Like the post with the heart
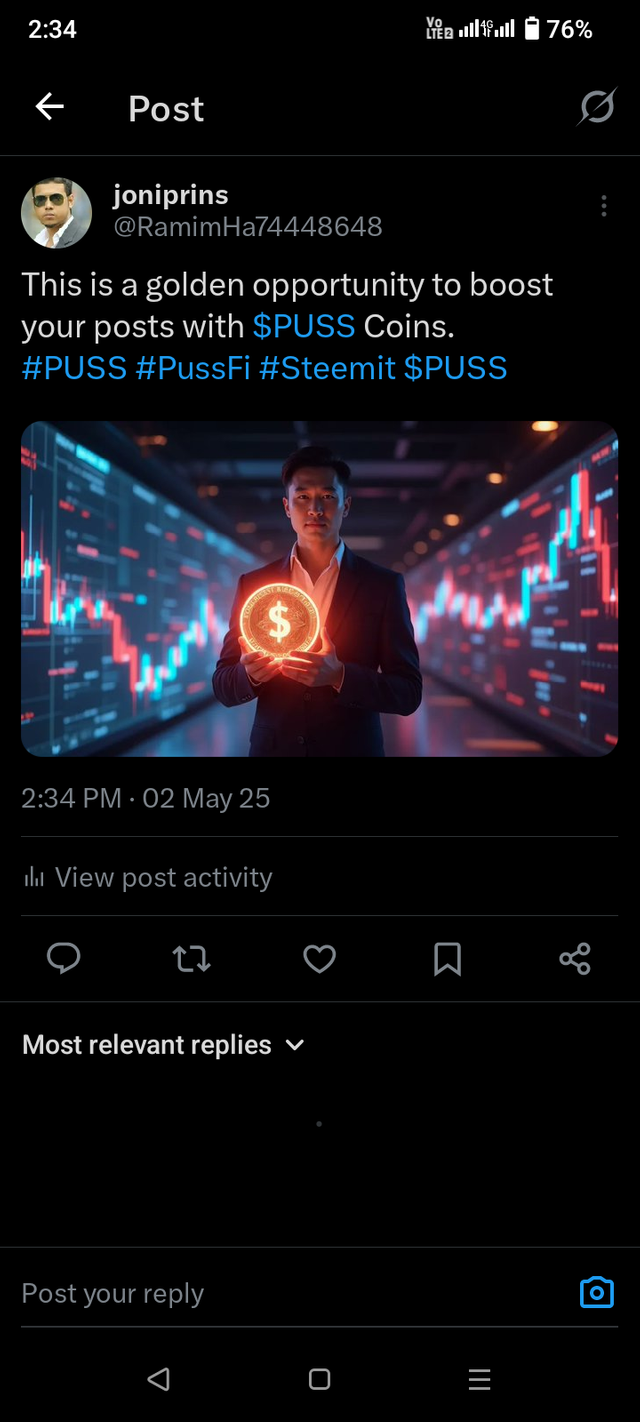640x1422 pixels. click(319, 959)
